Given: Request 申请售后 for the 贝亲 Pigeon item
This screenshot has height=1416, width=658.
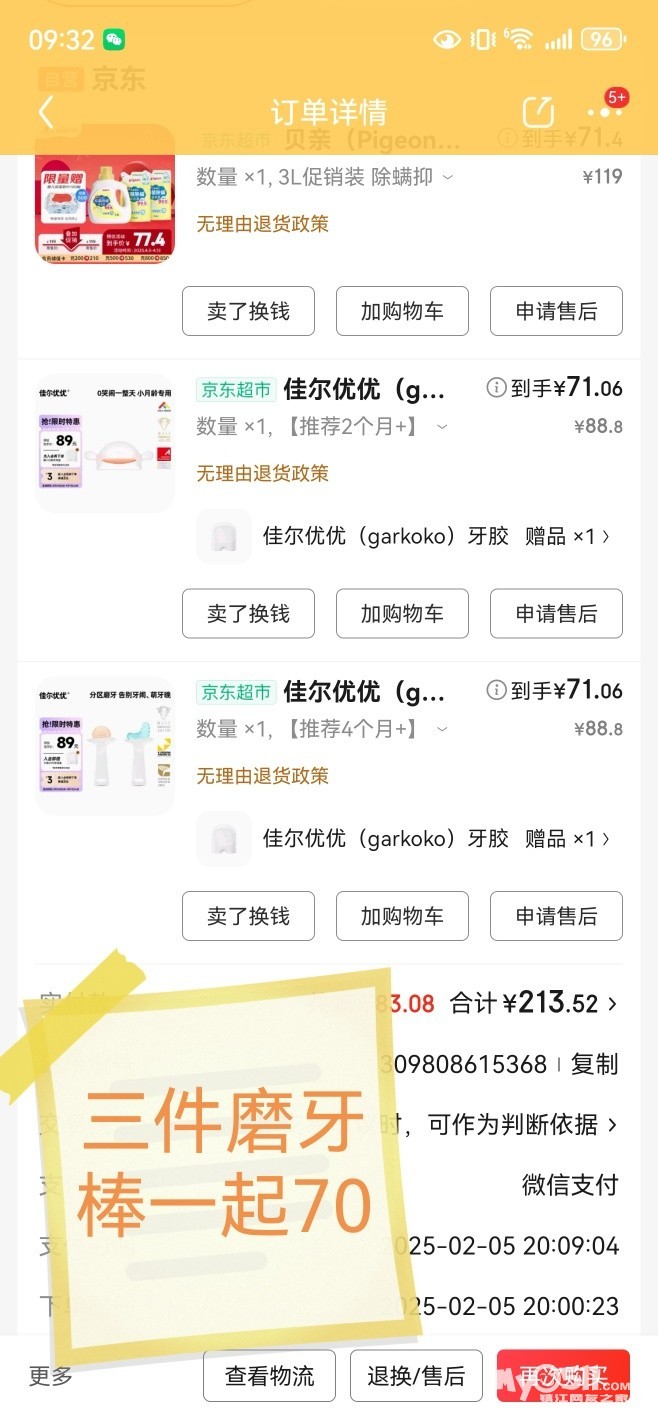Looking at the screenshot, I should click(556, 311).
